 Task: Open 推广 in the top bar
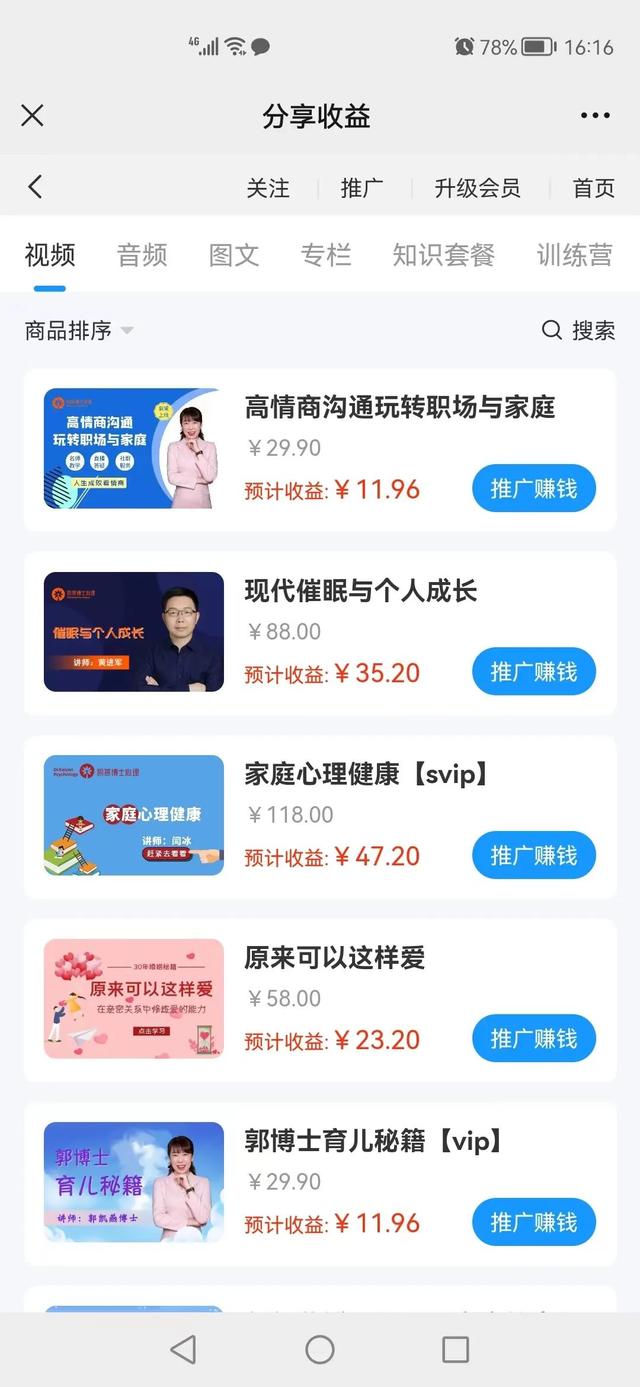(x=361, y=188)
